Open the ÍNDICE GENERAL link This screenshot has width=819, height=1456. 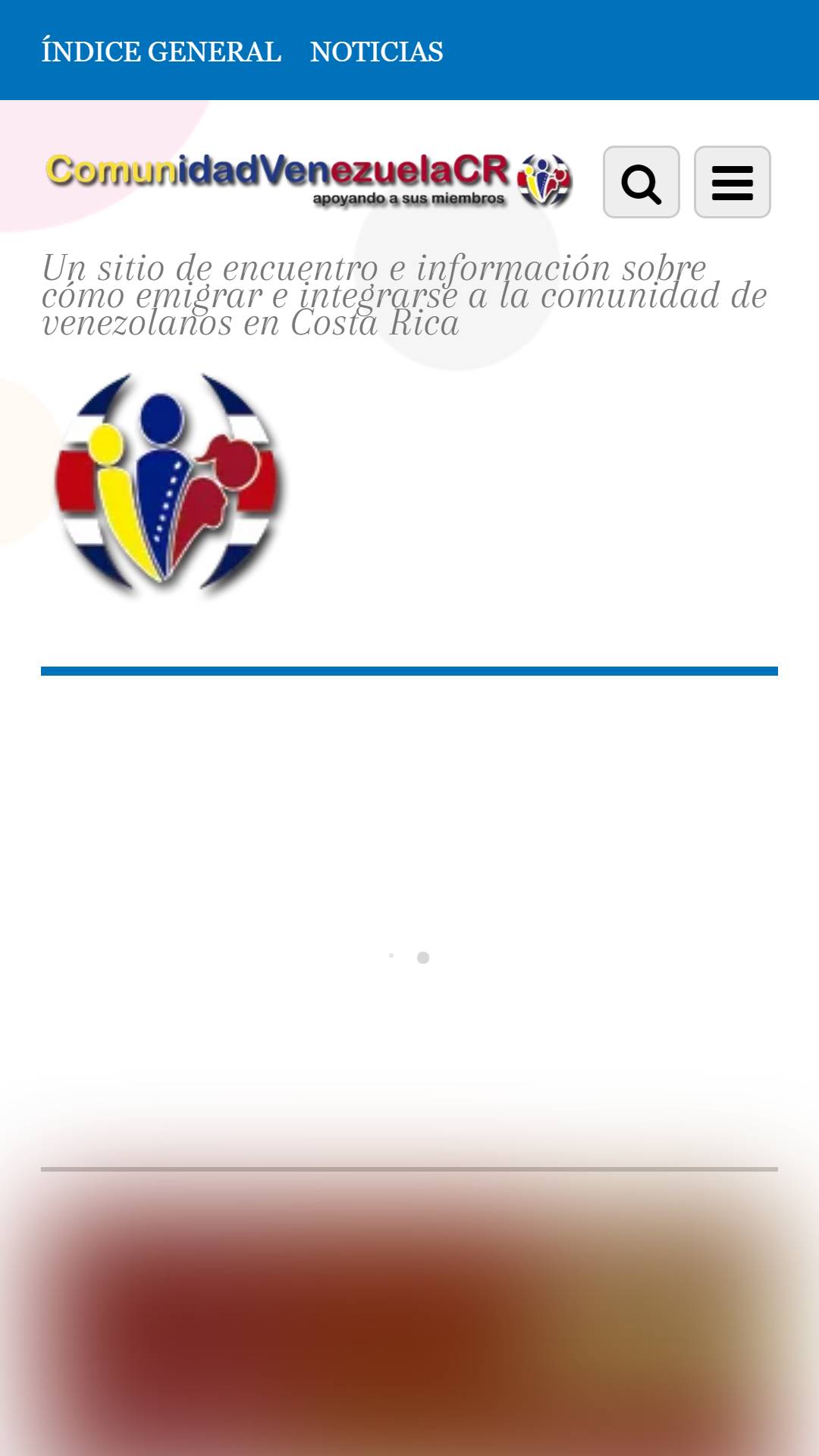tap(162, 52)
